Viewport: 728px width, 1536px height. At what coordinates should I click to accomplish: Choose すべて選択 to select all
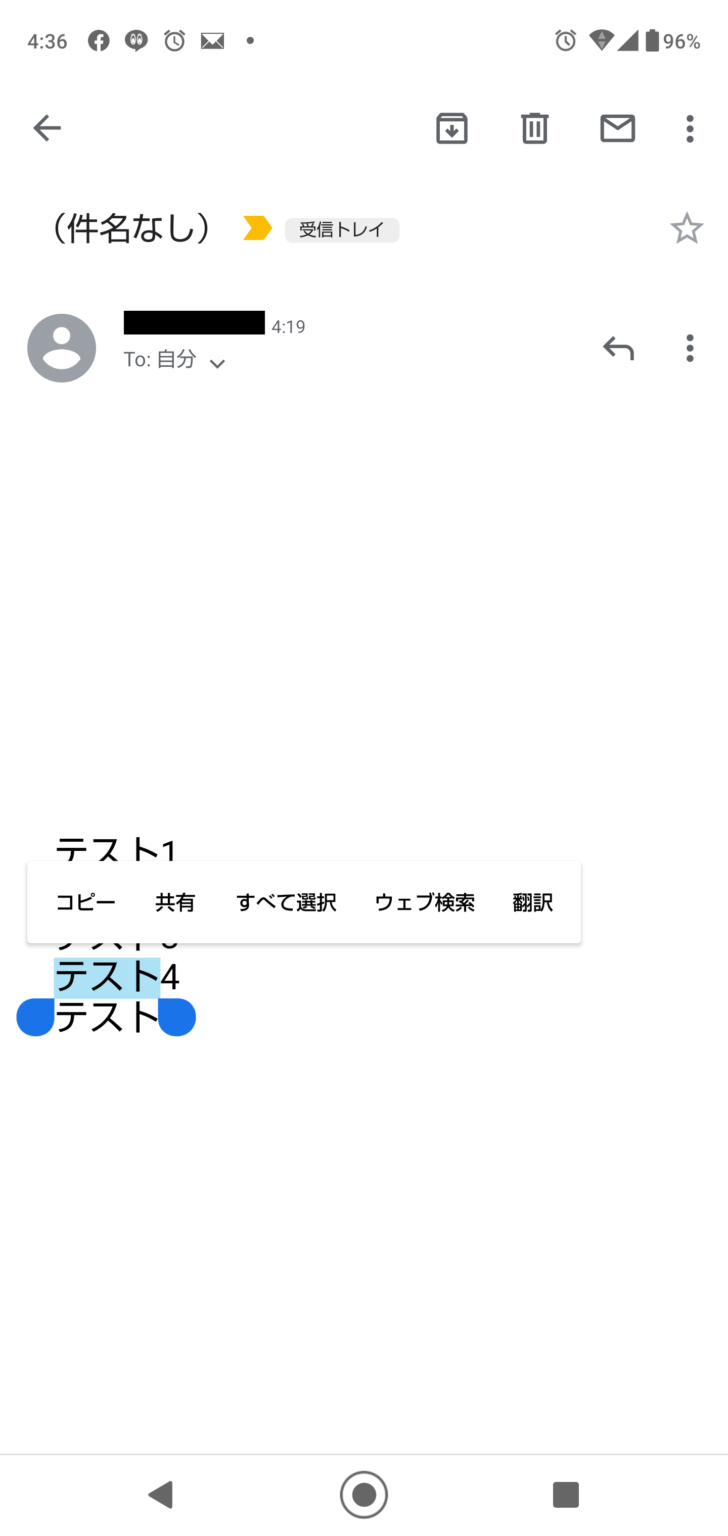coord(286,903)
